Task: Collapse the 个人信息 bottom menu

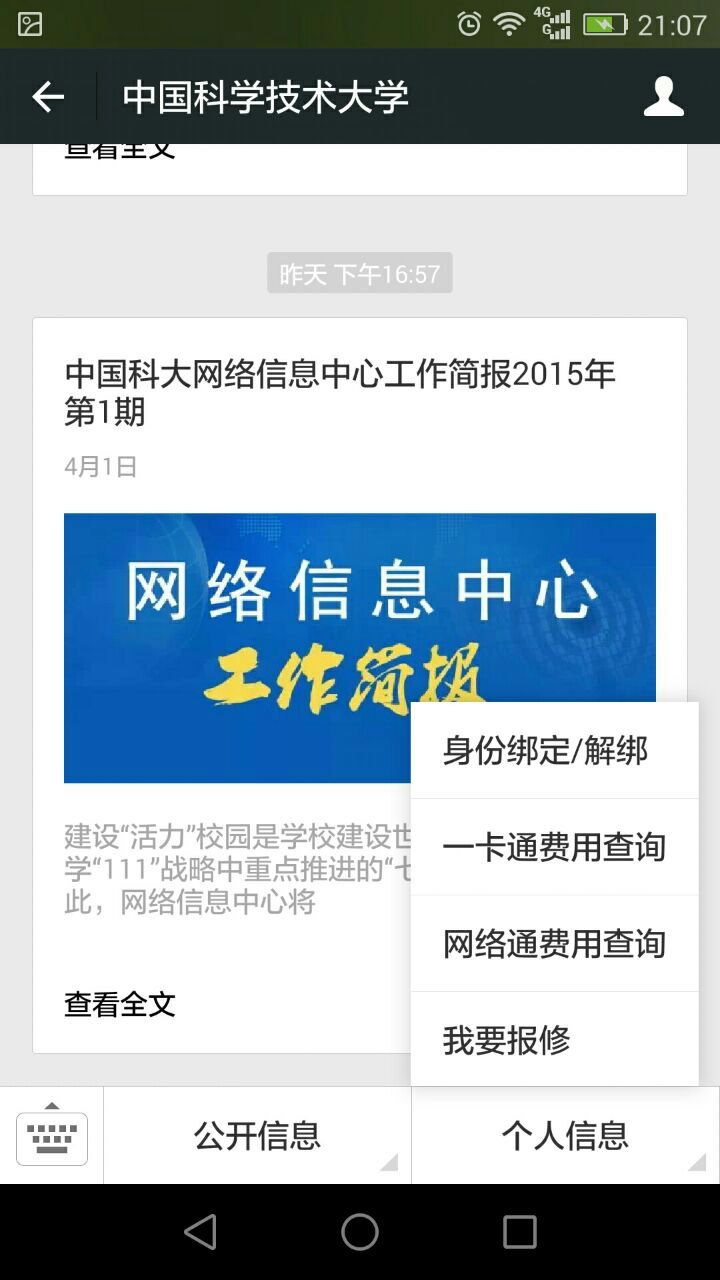Action: point(565,1136)
